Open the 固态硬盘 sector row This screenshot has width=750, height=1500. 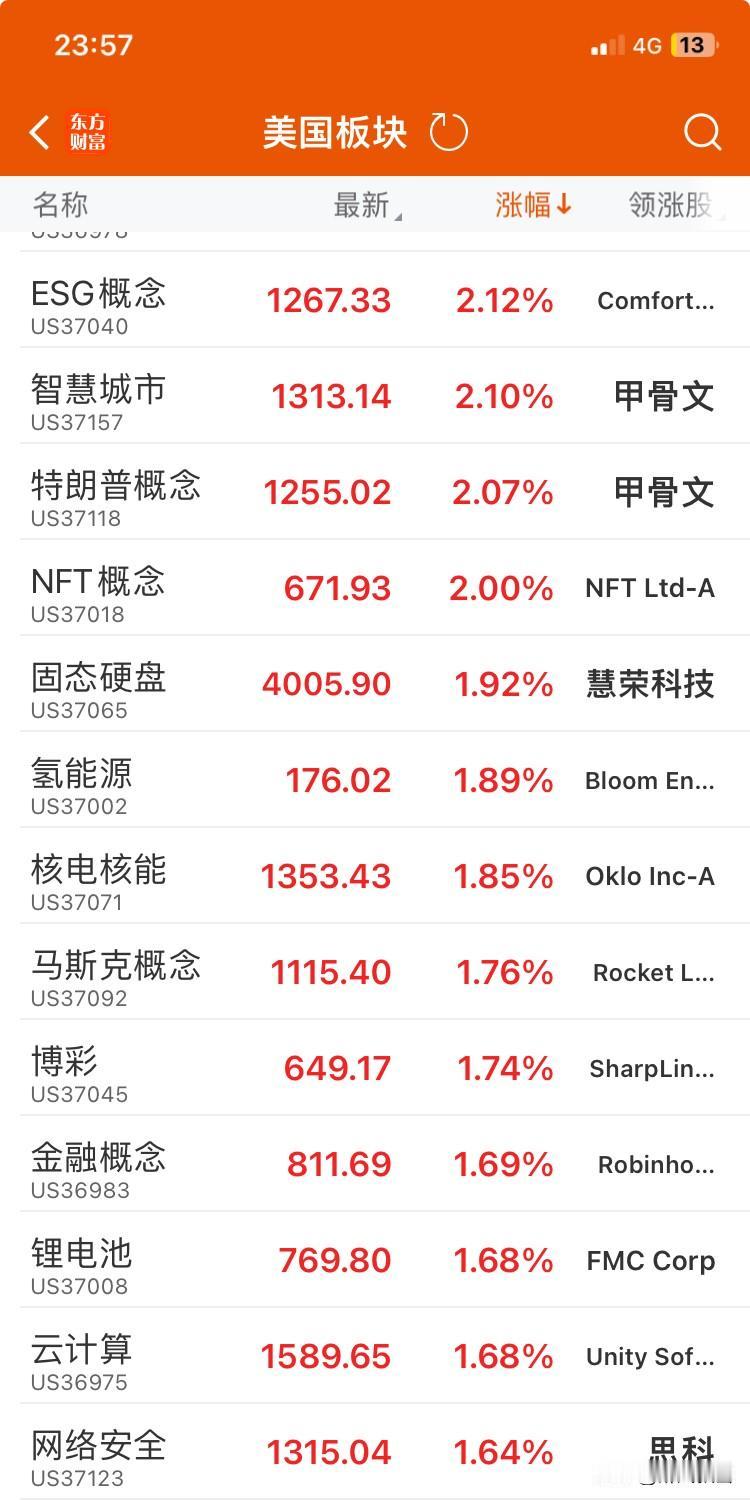coord(375,684)
